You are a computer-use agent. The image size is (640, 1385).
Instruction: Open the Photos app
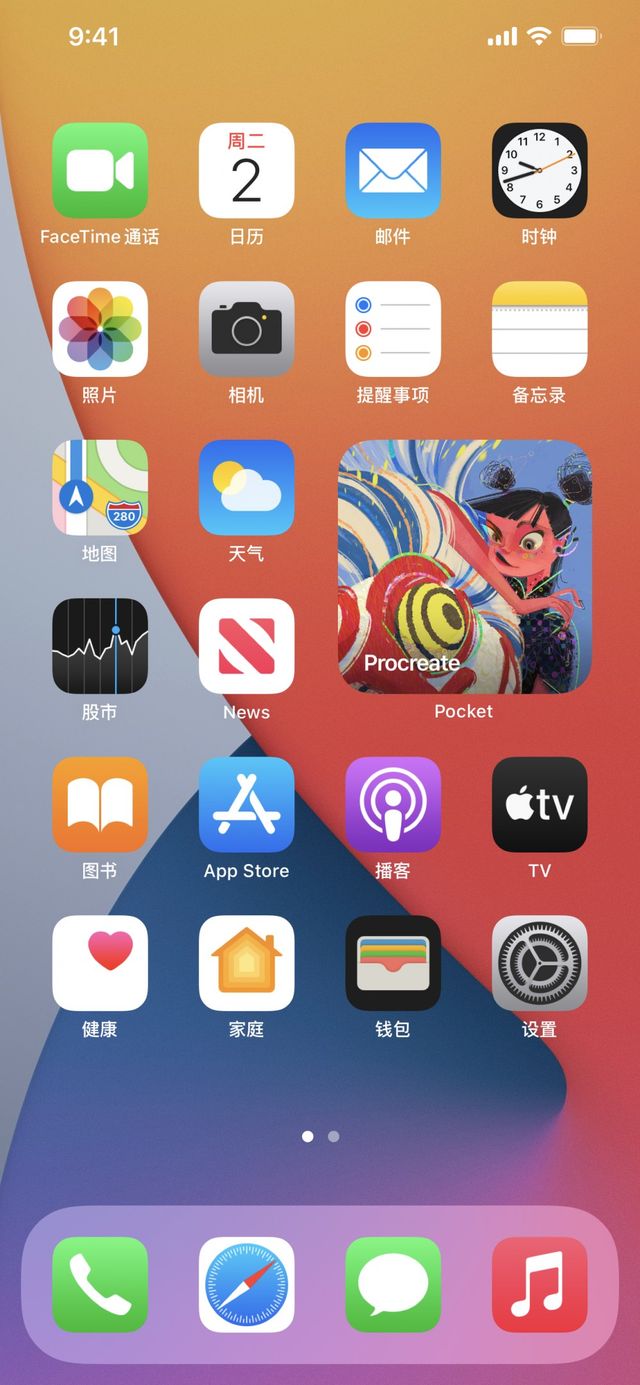[100, 329]
